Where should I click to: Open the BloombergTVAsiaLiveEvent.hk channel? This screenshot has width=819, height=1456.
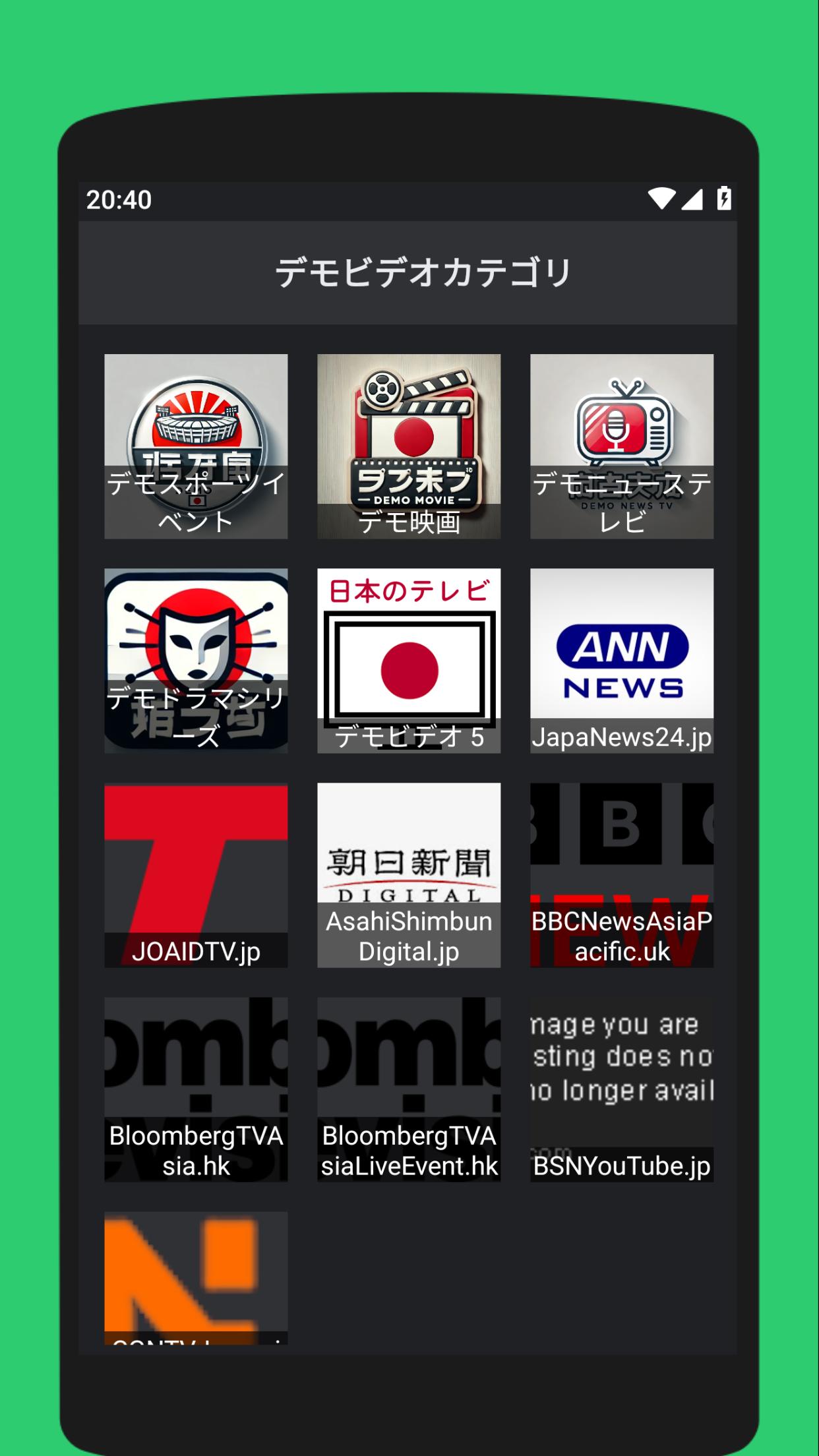click(x=409, y=1091)
